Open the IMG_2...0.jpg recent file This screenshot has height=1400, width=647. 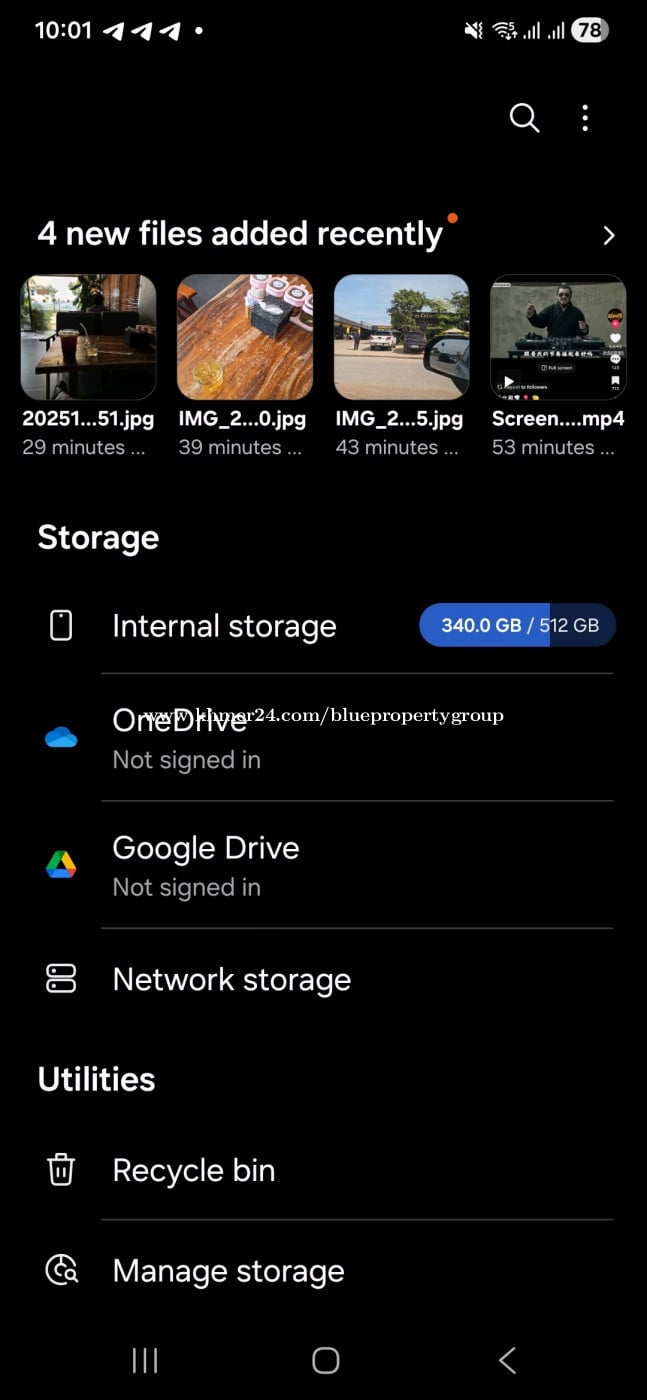point(245,338)
